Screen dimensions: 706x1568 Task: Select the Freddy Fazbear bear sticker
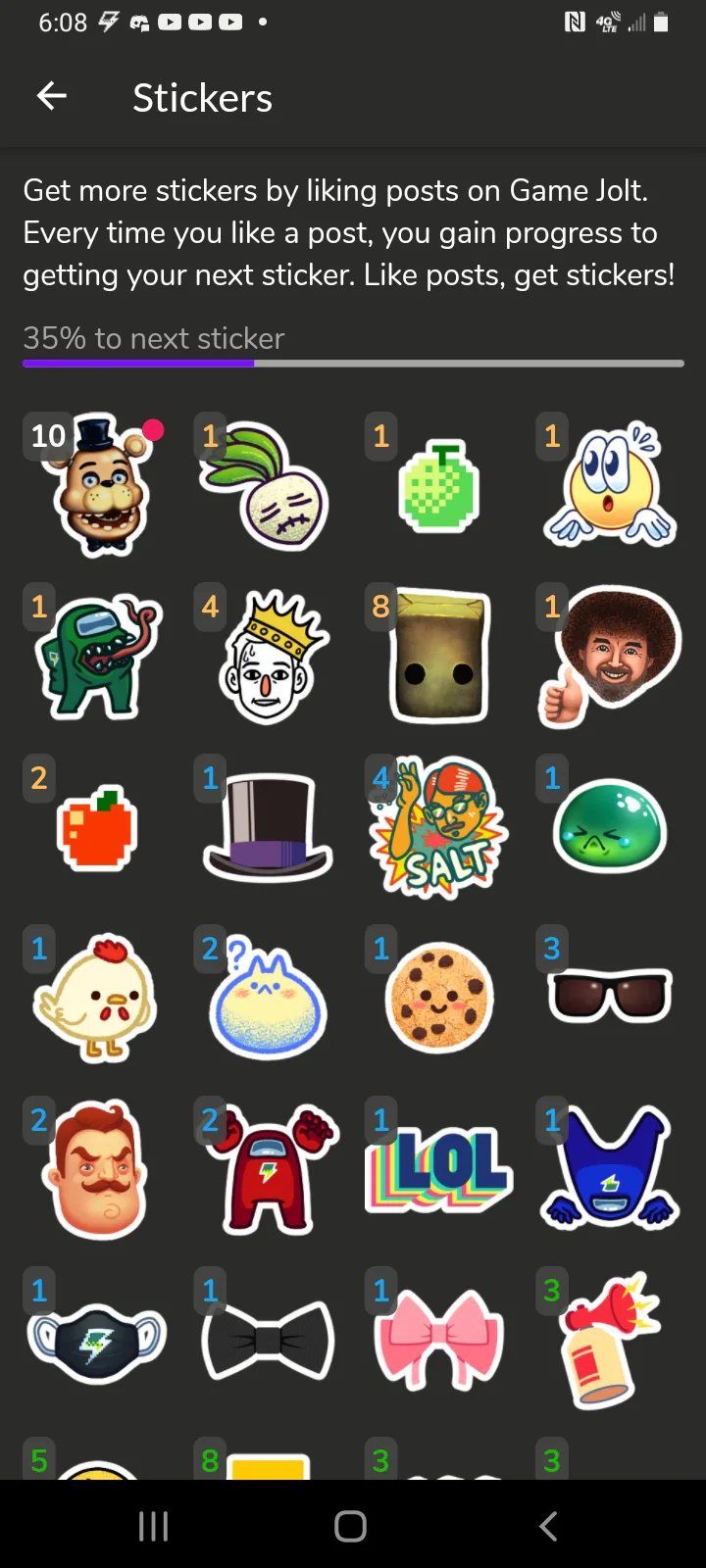coord(96,486)
